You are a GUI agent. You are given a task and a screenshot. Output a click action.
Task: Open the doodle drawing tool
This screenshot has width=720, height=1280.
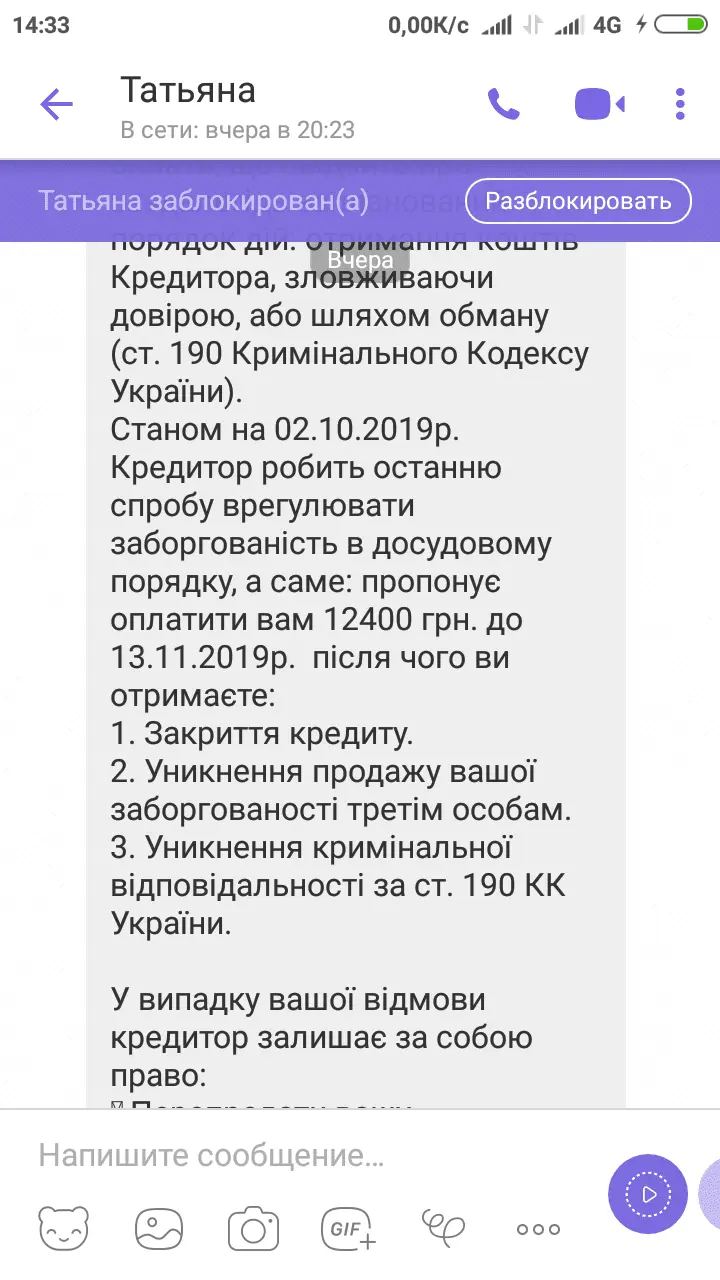tap(443, 1227)
